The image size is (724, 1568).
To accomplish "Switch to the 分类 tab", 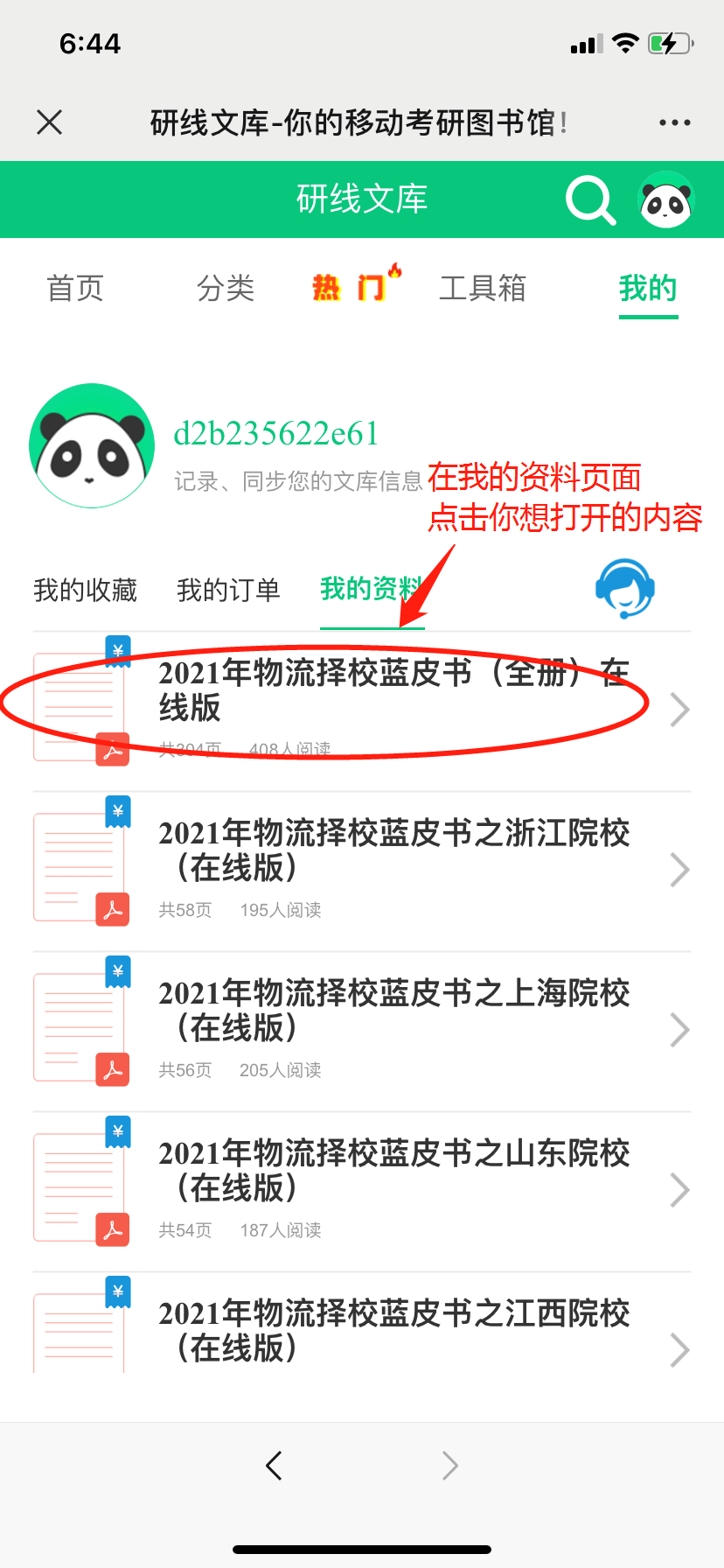I will (226, 288).
